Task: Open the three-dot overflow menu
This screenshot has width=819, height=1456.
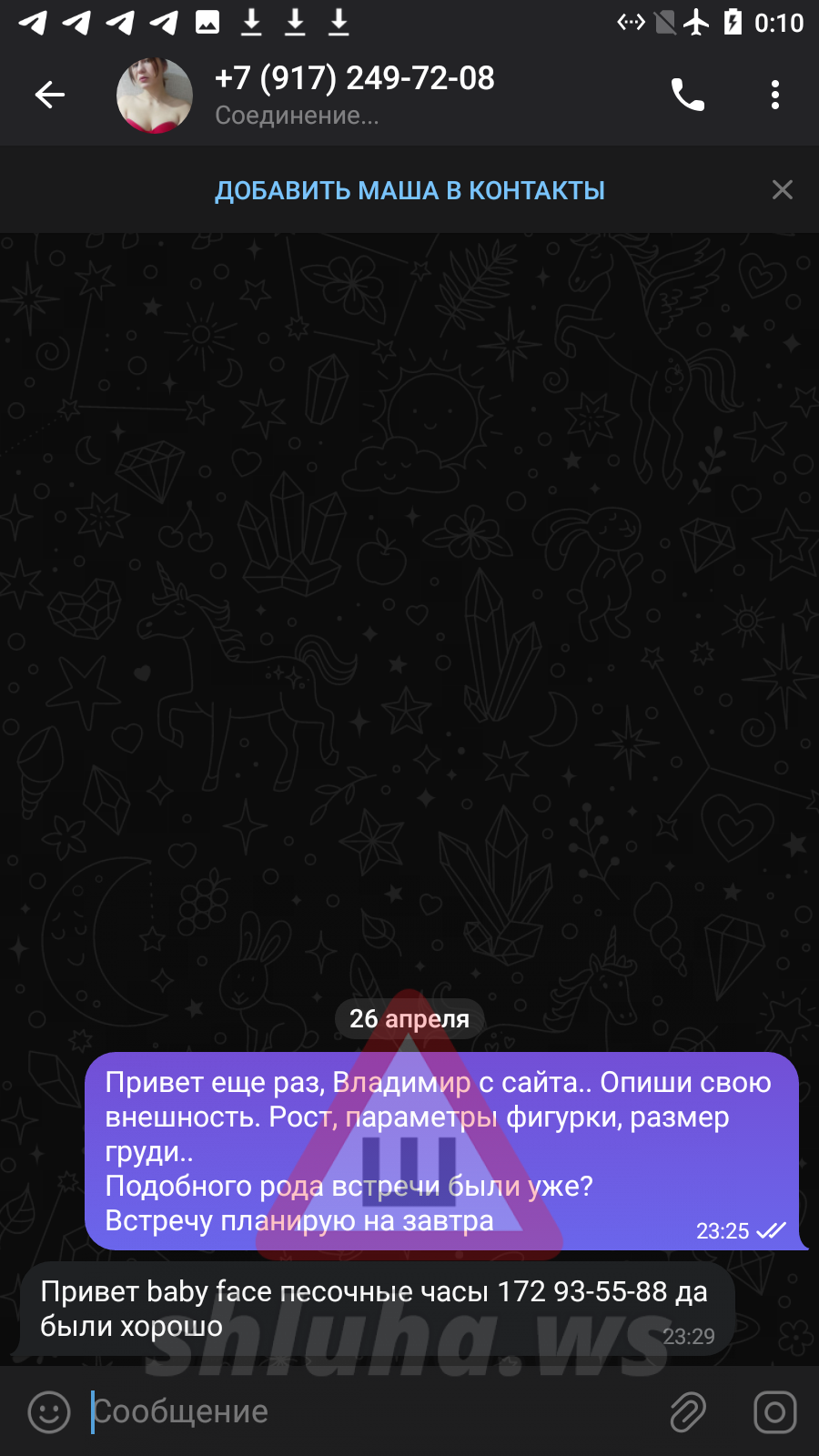Action: pos(774,95)
